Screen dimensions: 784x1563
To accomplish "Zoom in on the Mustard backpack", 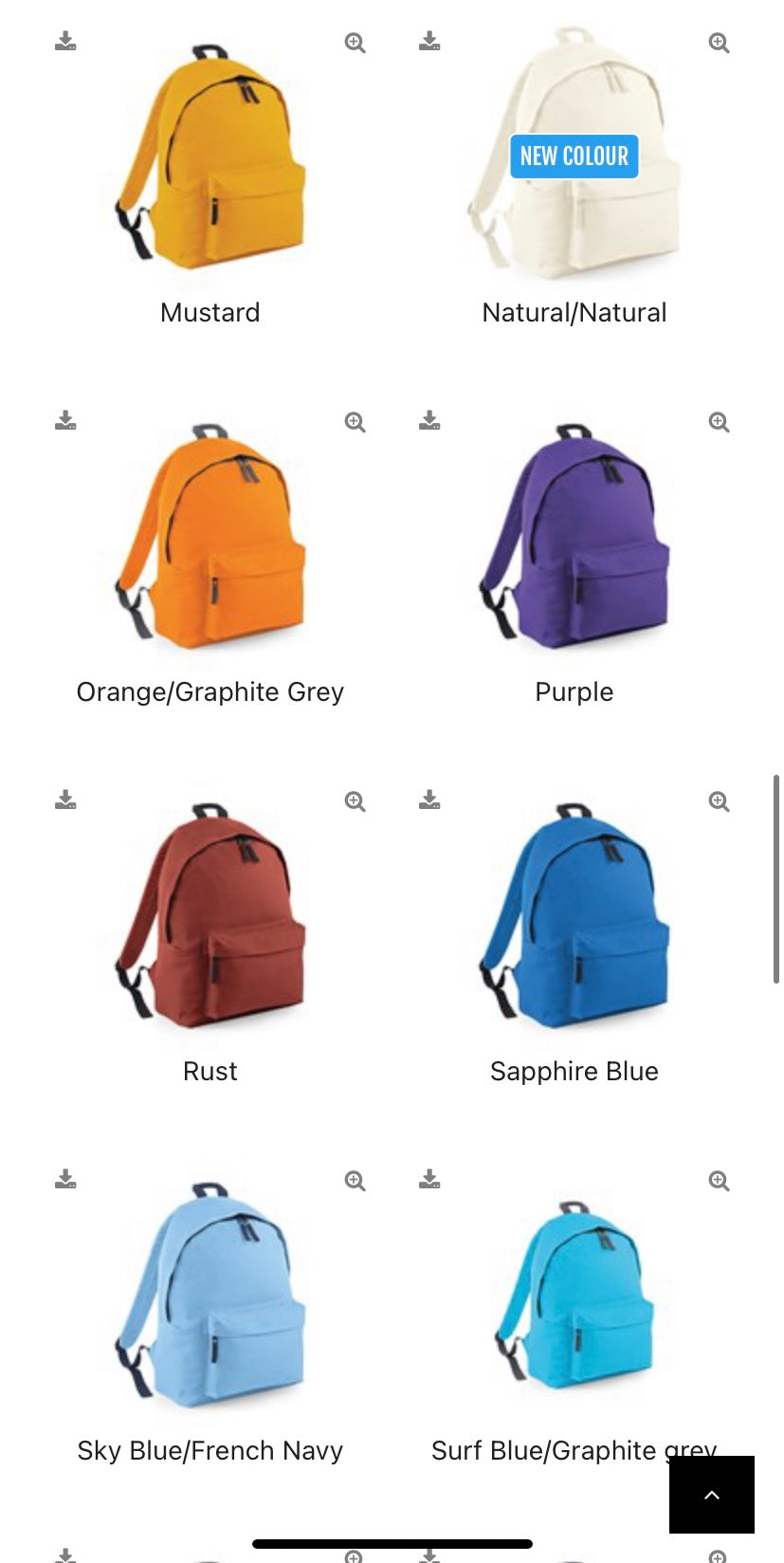I will [x=355, y=43].
